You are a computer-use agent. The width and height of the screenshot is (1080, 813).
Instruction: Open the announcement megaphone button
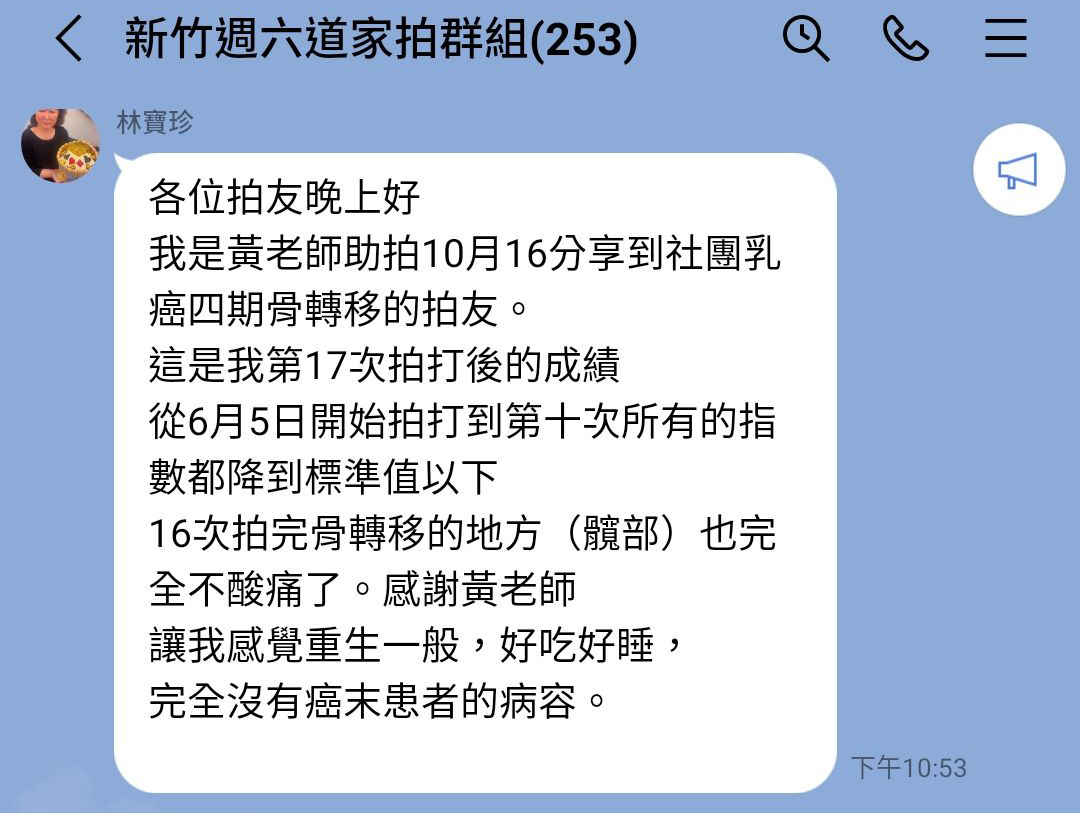tap(1018, 171)
